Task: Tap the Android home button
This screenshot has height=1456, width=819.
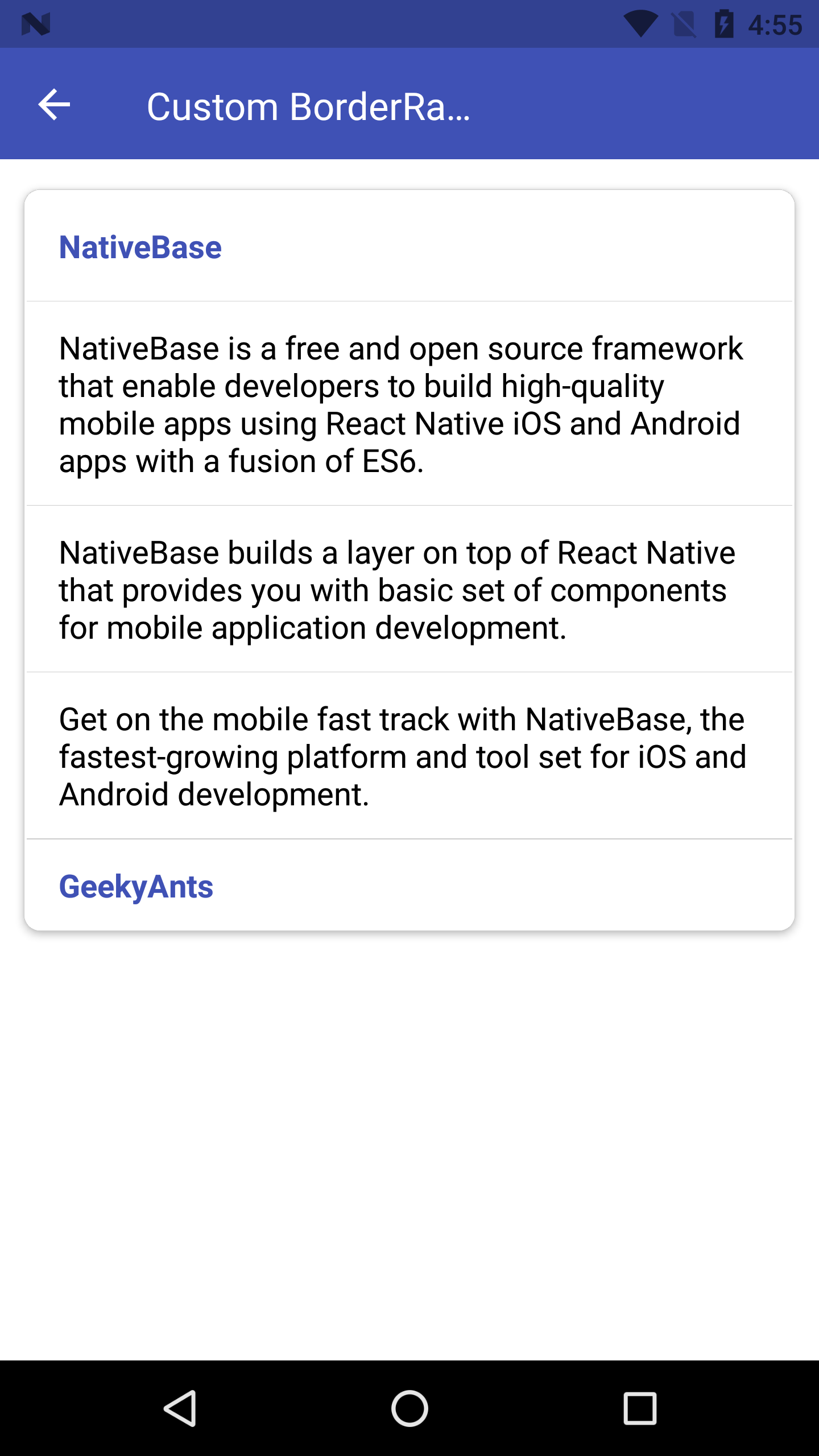Action: pos(409,1408)
